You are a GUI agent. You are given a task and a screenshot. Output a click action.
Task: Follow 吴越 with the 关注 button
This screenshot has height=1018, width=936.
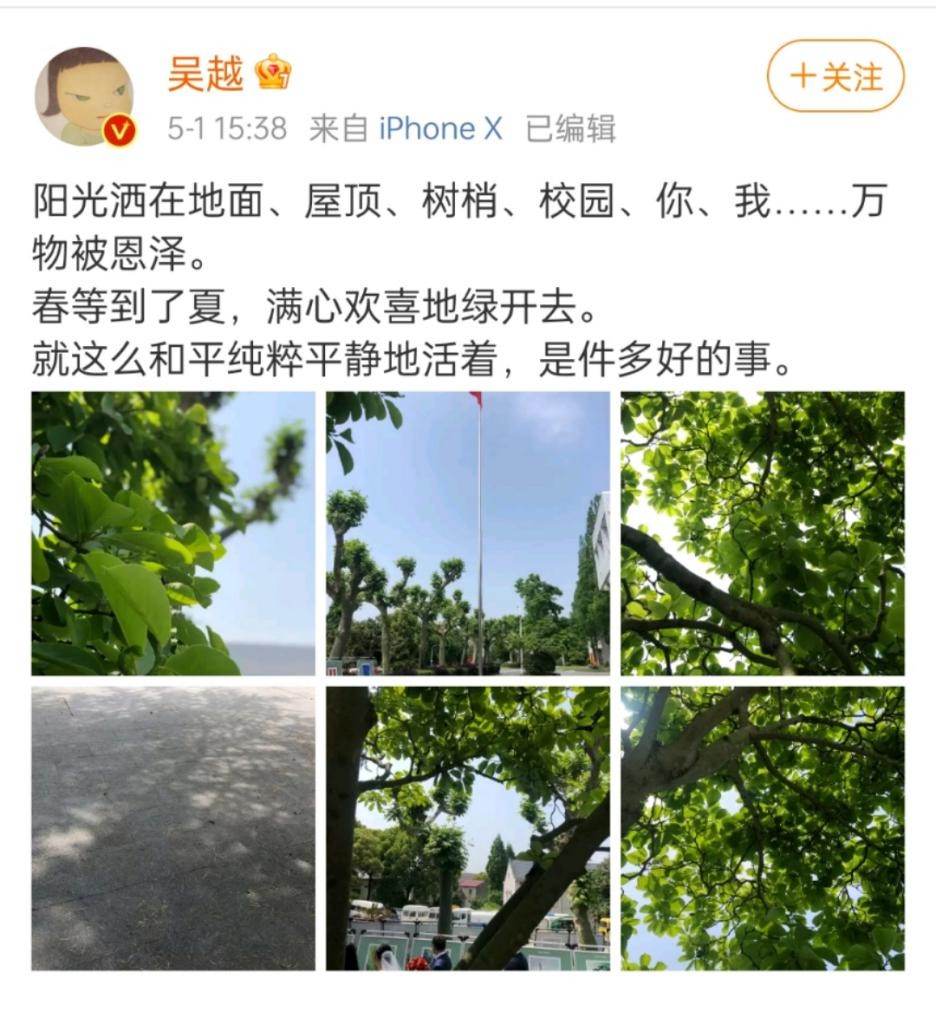[835, 76]
